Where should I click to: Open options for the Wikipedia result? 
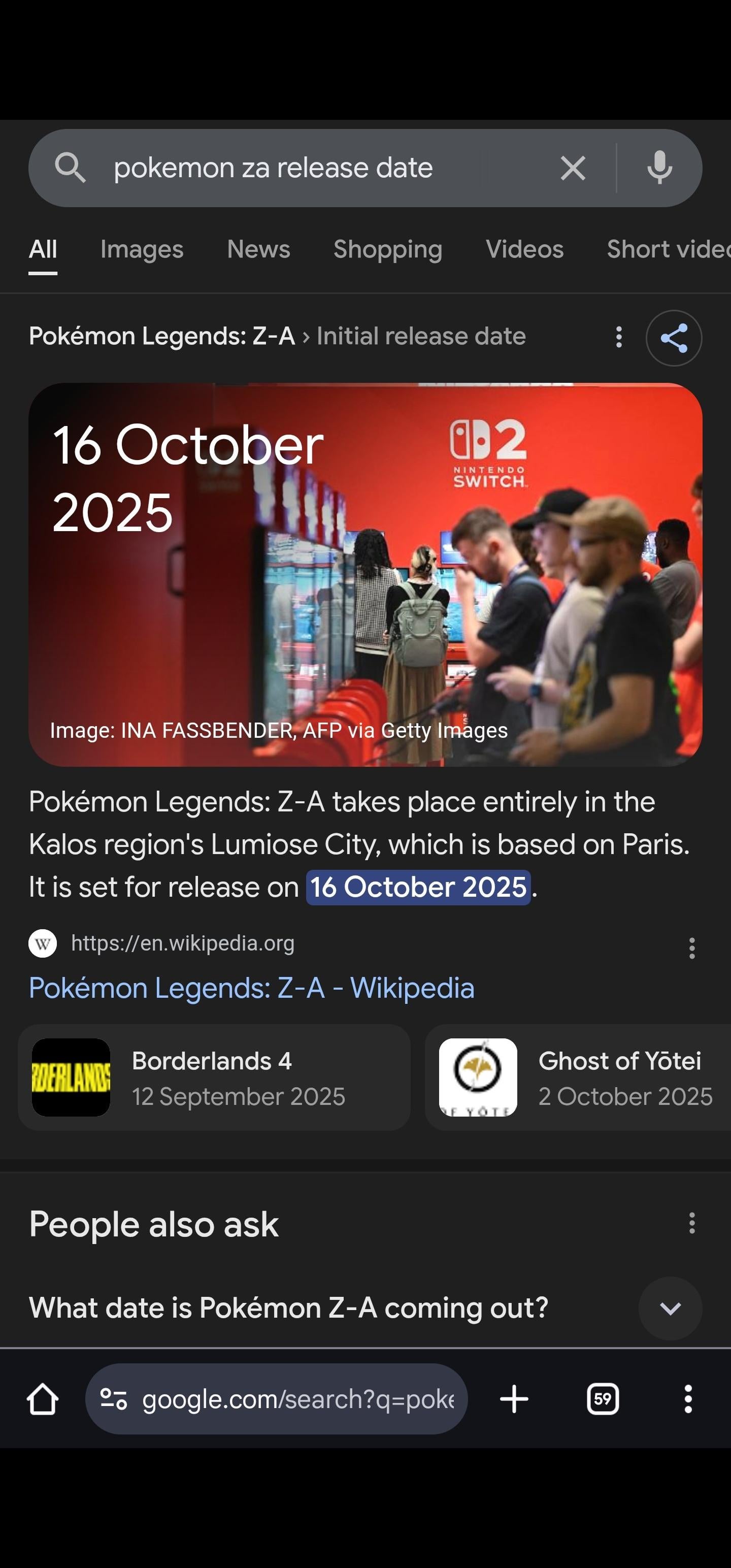691,948
